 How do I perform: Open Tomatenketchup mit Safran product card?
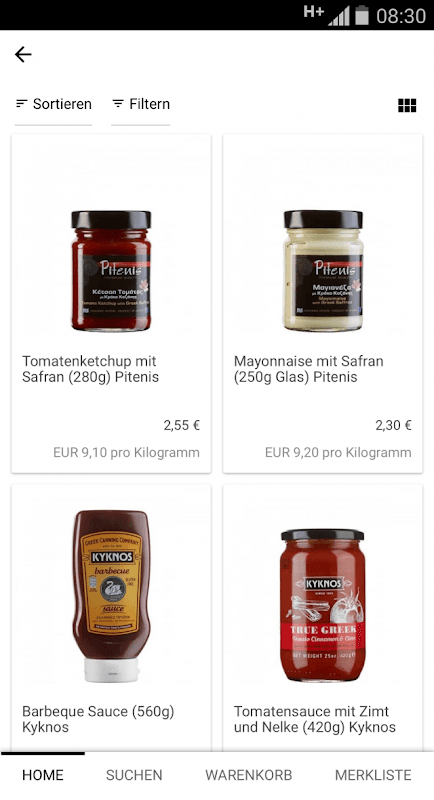tap(111, 303)
